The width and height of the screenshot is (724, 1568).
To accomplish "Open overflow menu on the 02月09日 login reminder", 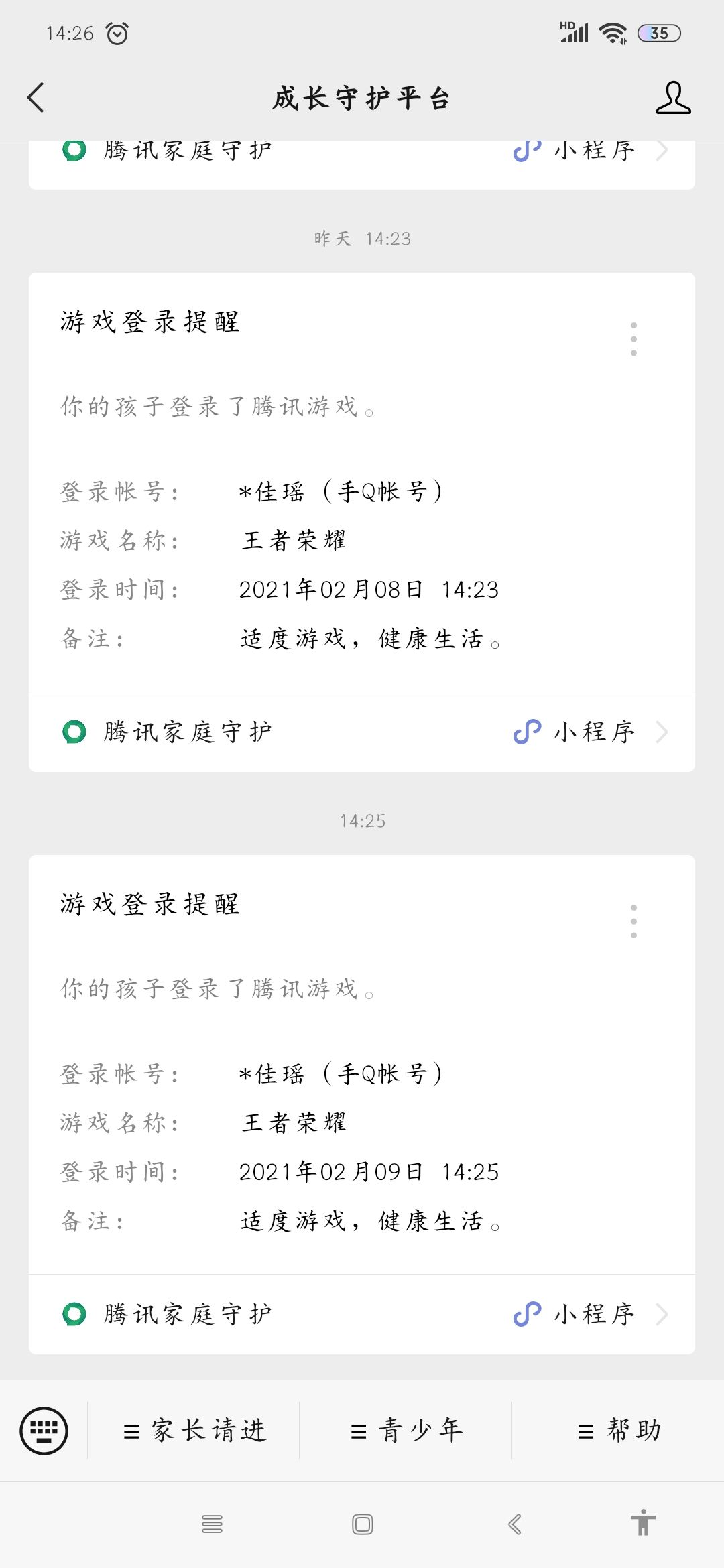I will pyautogui.click(x=633, y=921).
